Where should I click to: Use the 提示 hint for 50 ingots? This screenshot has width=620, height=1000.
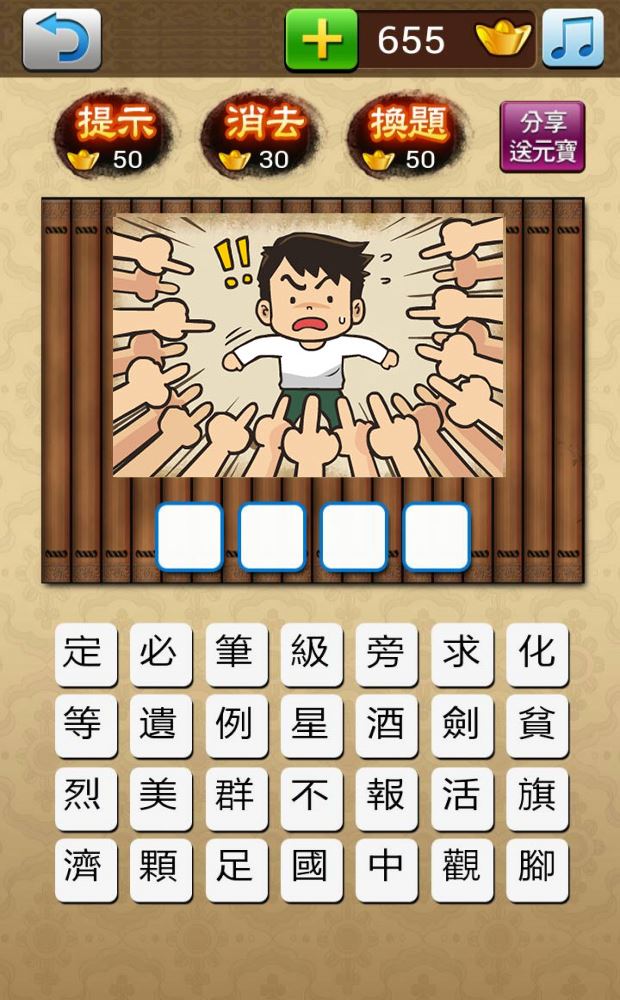pyautogui.click(x=117, y=137)
